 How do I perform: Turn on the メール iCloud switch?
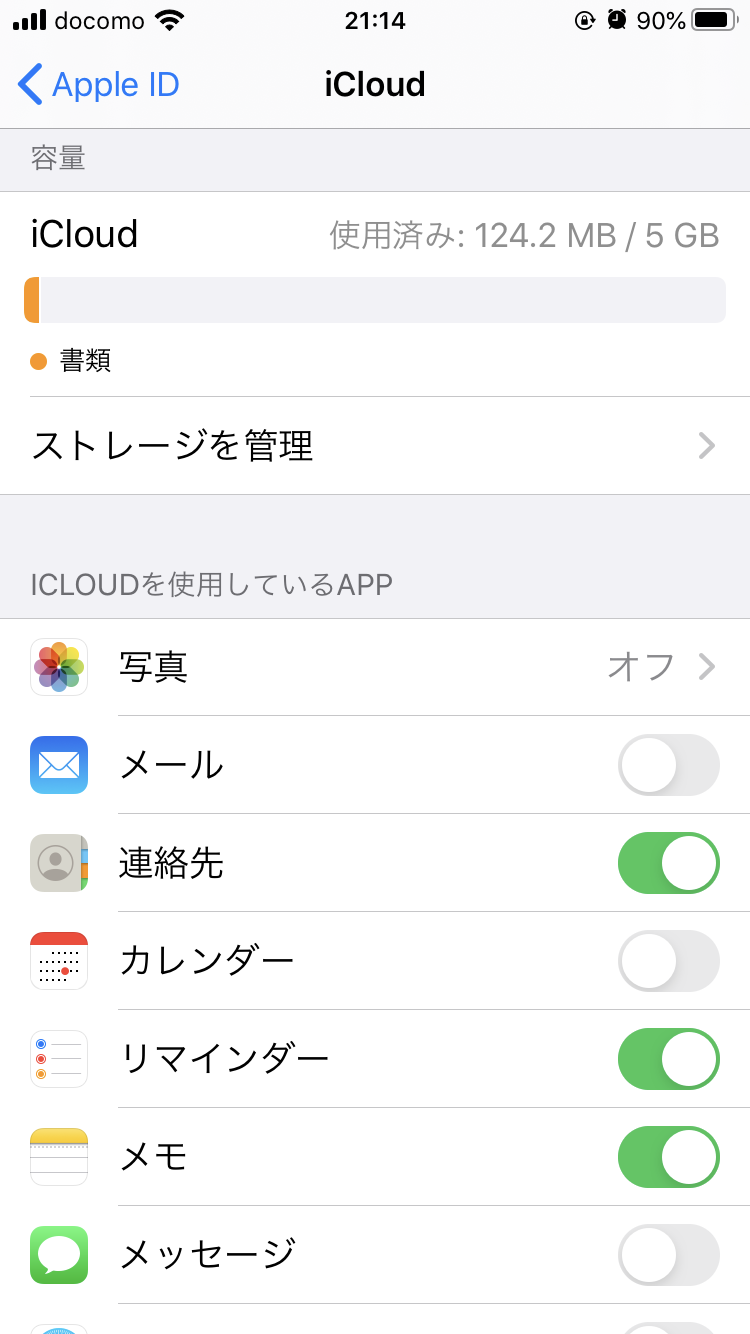point(668,765)
